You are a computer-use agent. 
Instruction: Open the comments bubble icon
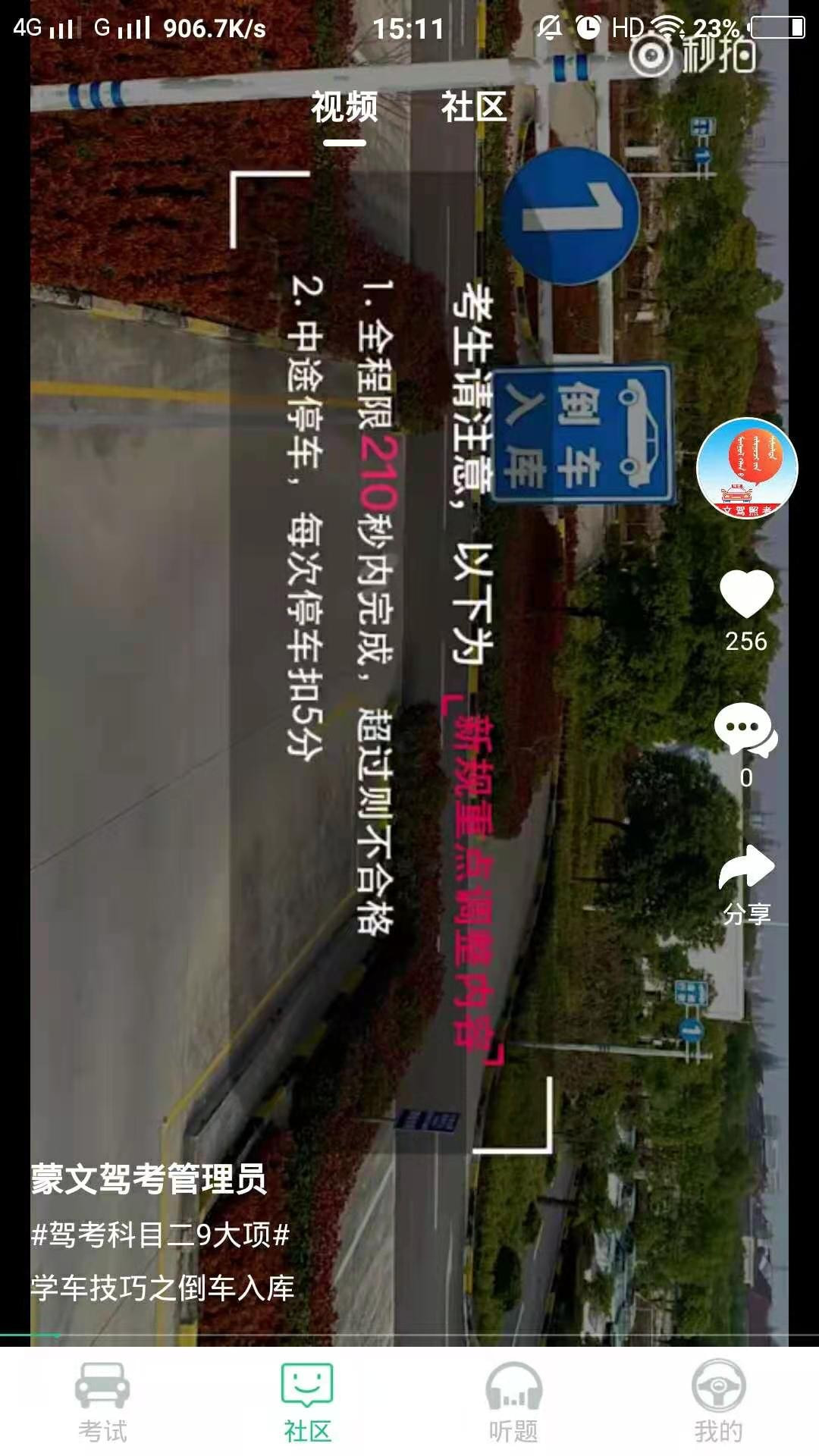click(746, 729)
